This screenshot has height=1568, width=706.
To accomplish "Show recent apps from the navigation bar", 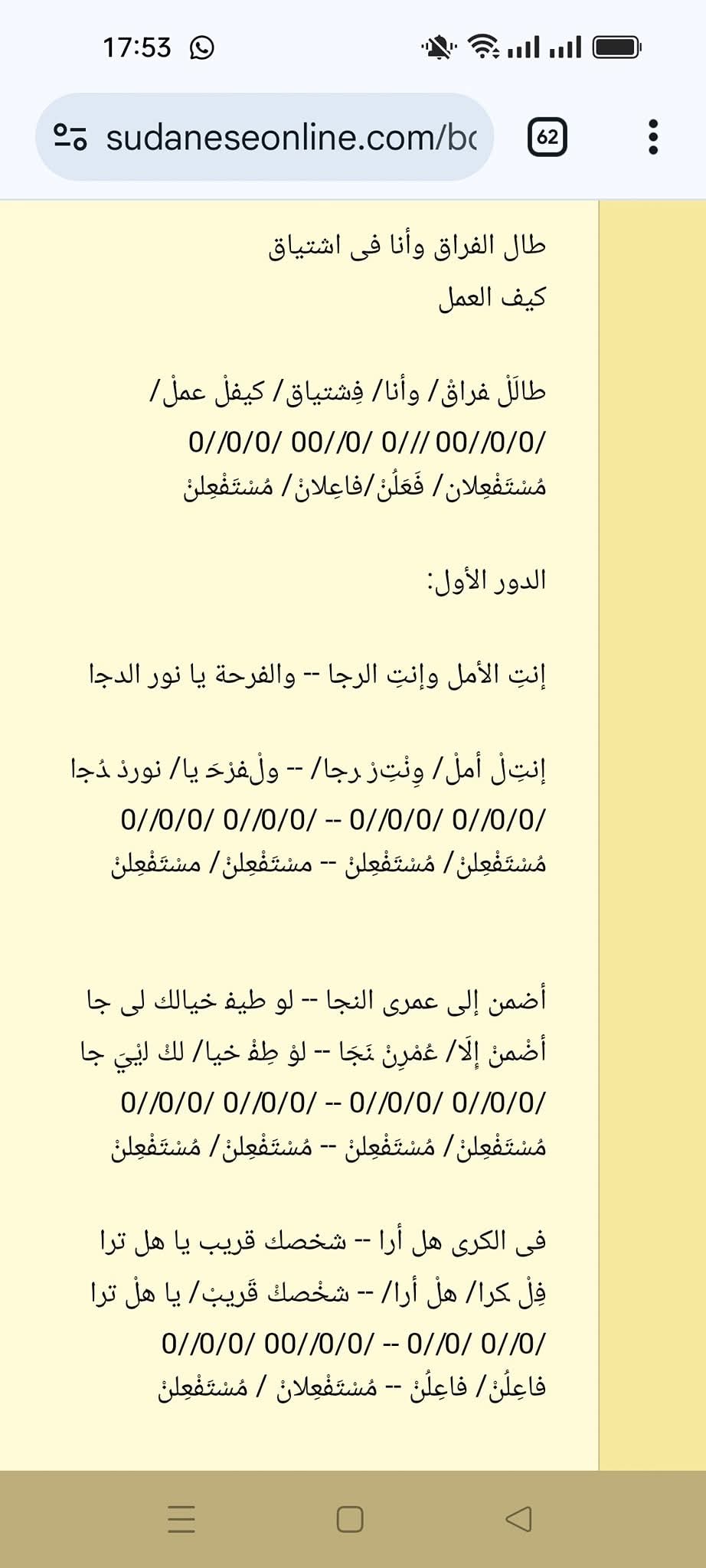I will click(181, 1519).
